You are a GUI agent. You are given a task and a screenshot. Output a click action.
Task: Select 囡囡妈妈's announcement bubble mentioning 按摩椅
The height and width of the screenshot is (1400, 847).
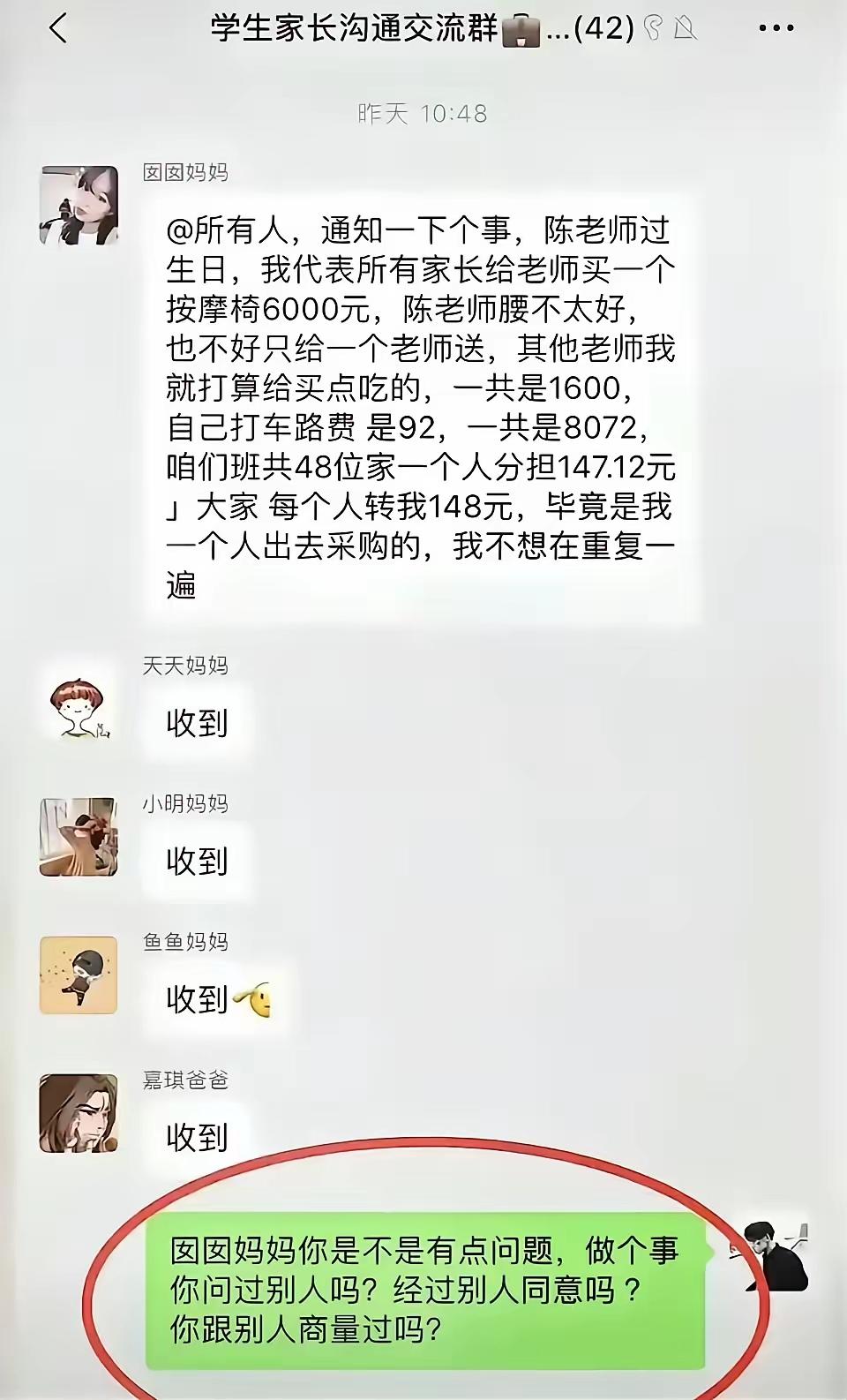point(423,406)
